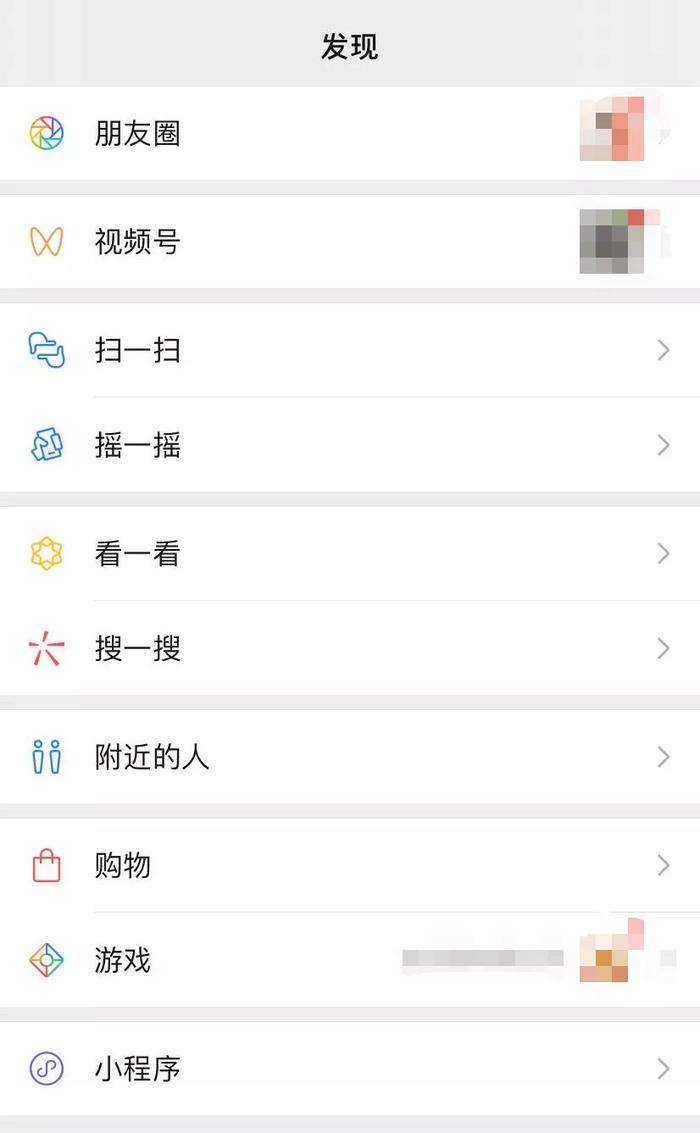Open 小程序 Mini Programs
Image resolution: width=700 pixels, height=1133 pixels.
click(350, 1068)
